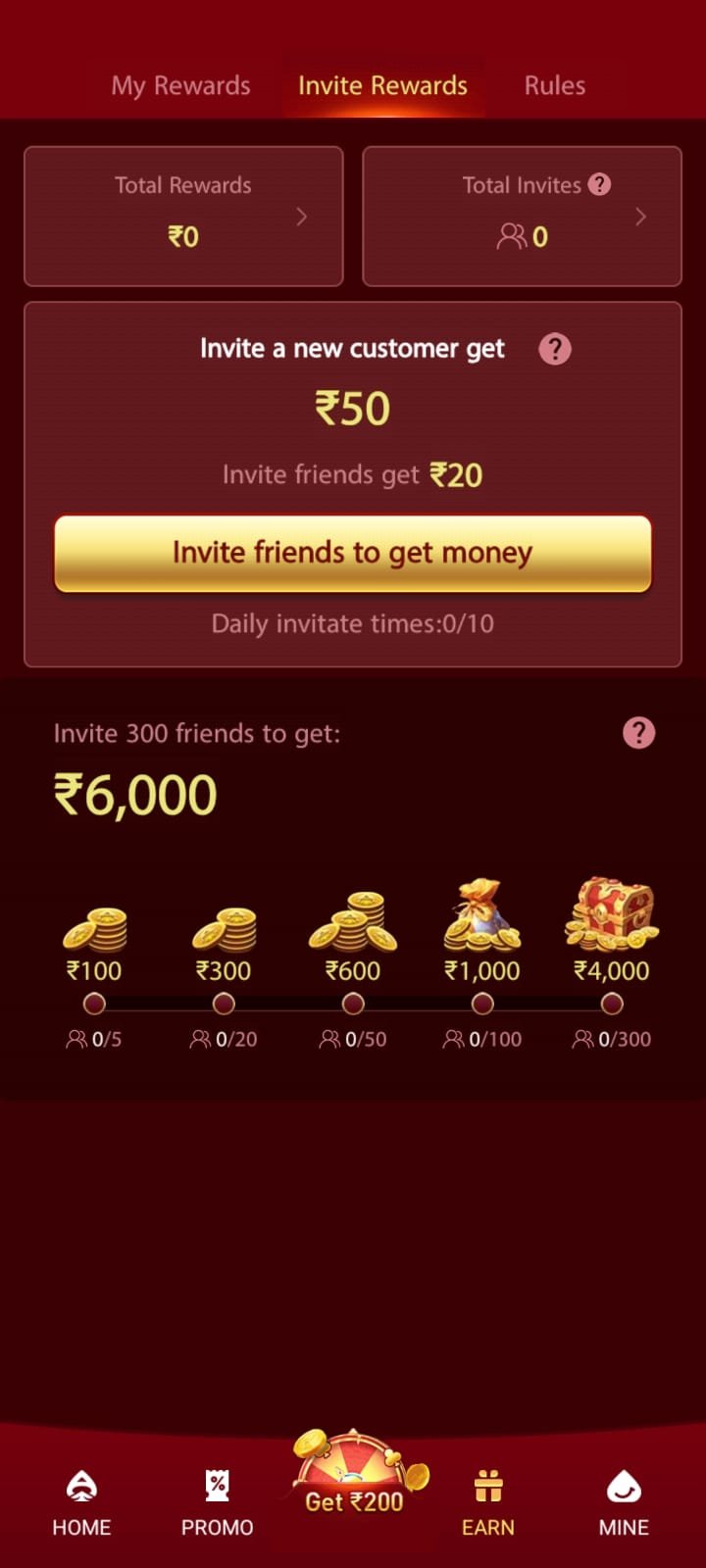
Task: Switch to the Mine tab
Action: coord(624,1503)
